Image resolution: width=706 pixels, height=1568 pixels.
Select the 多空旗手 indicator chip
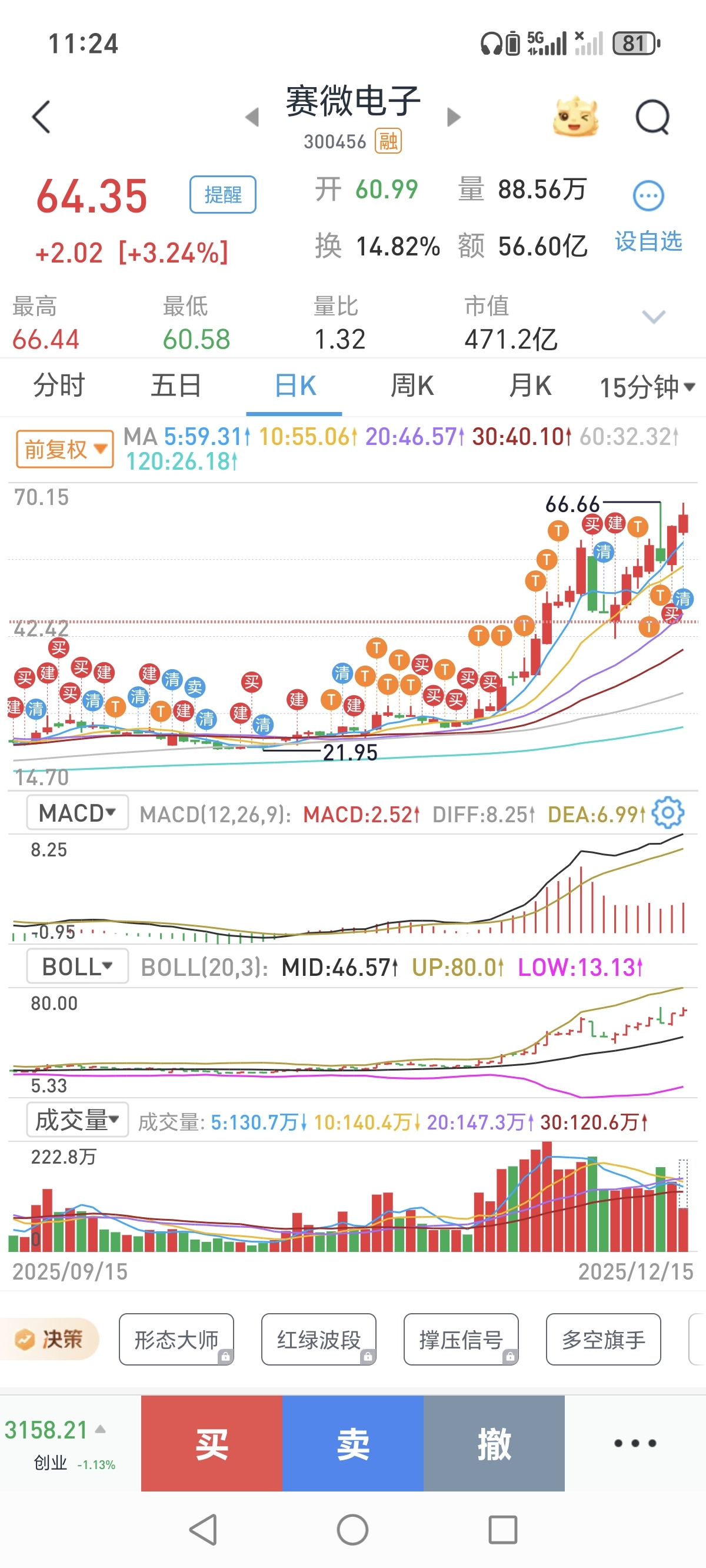[x=602, y=1340]
